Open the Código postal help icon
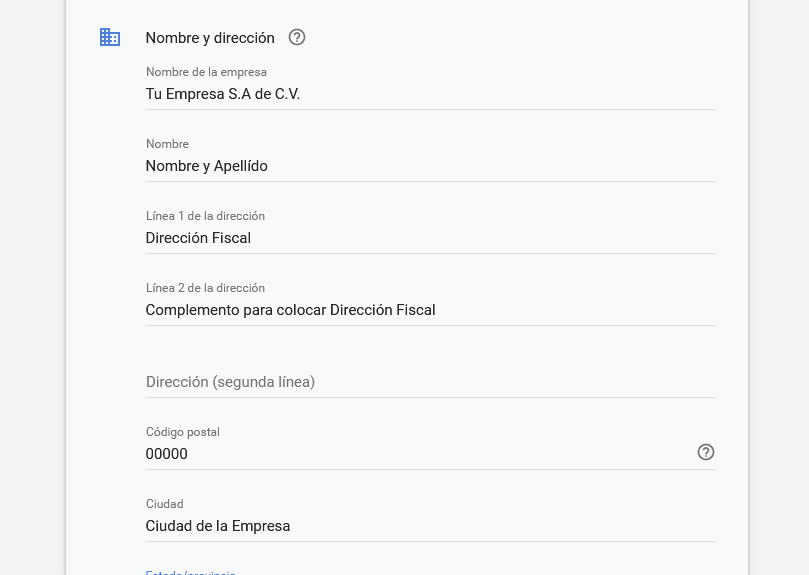Viewport: 809px width, 575px height. click(x=706, y=452)
